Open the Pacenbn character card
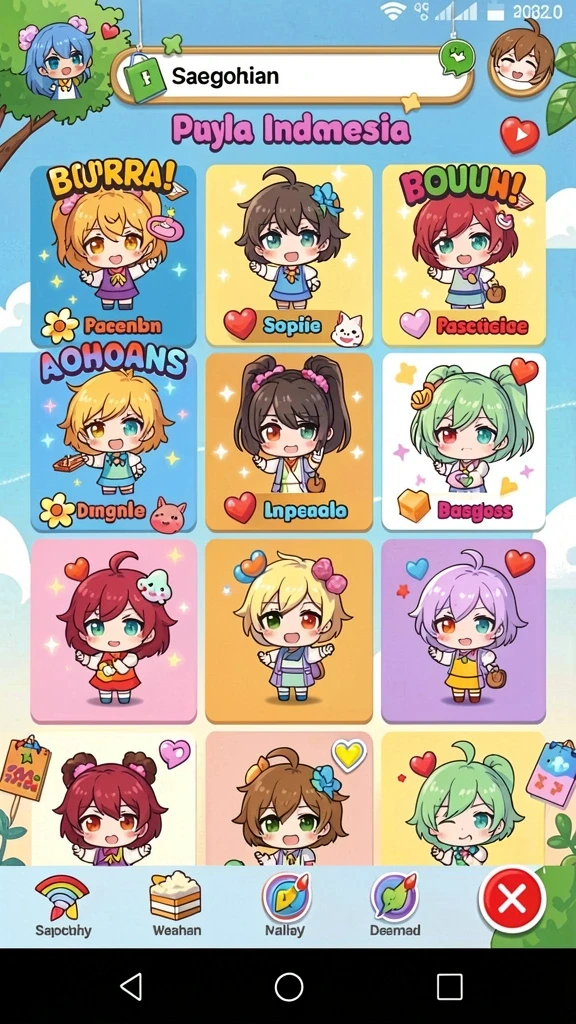 (x=113, y=257)
